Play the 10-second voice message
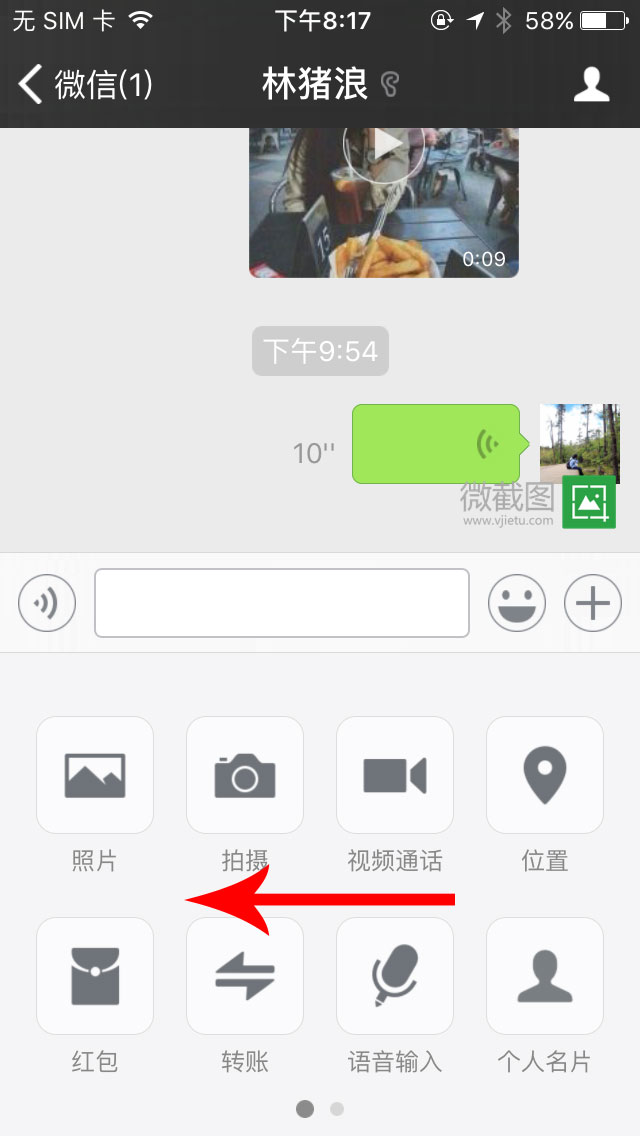The image size is (640, 1136). point(435,444)
